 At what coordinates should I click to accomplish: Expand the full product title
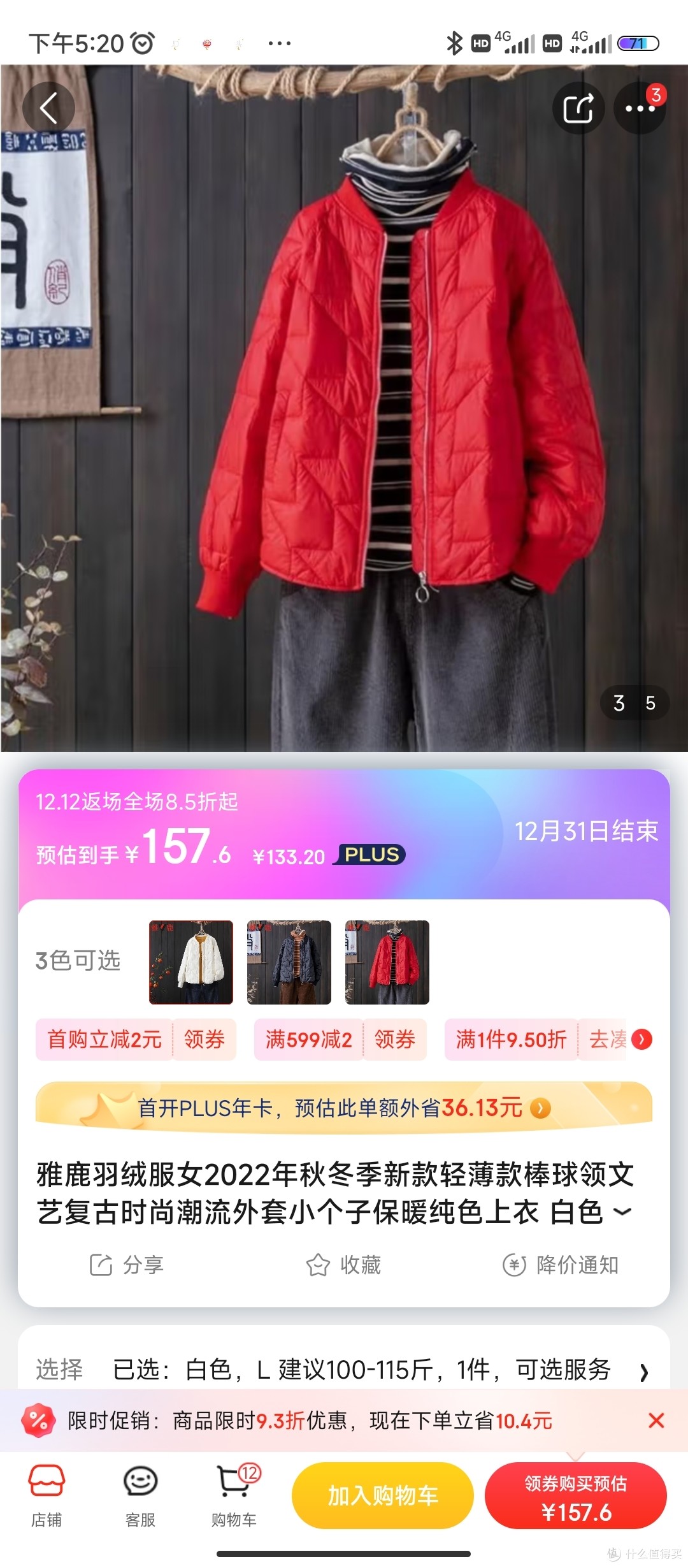point(622,1212)
